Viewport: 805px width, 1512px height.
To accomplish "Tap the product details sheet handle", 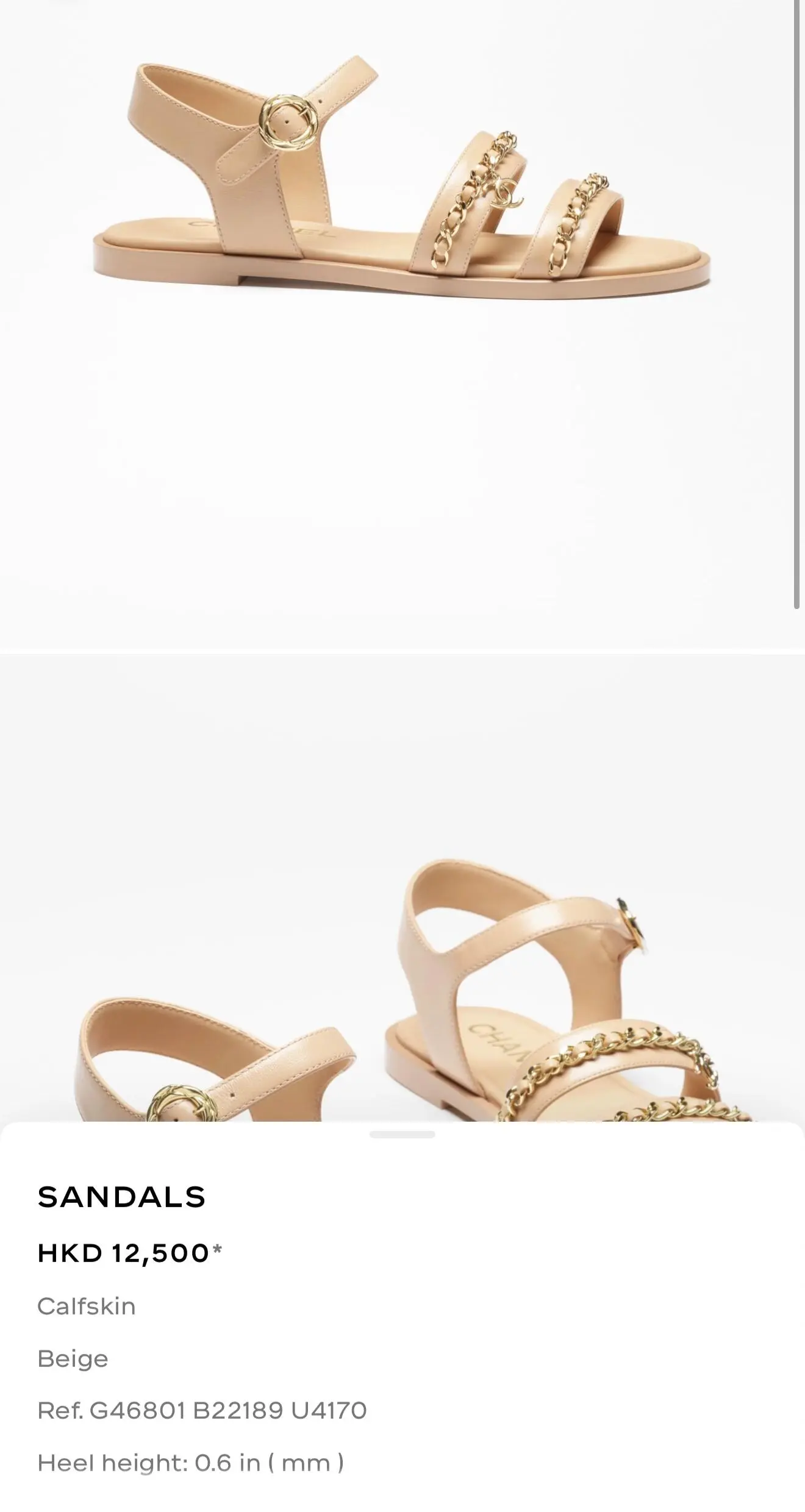I will (x=402, y=1135).
